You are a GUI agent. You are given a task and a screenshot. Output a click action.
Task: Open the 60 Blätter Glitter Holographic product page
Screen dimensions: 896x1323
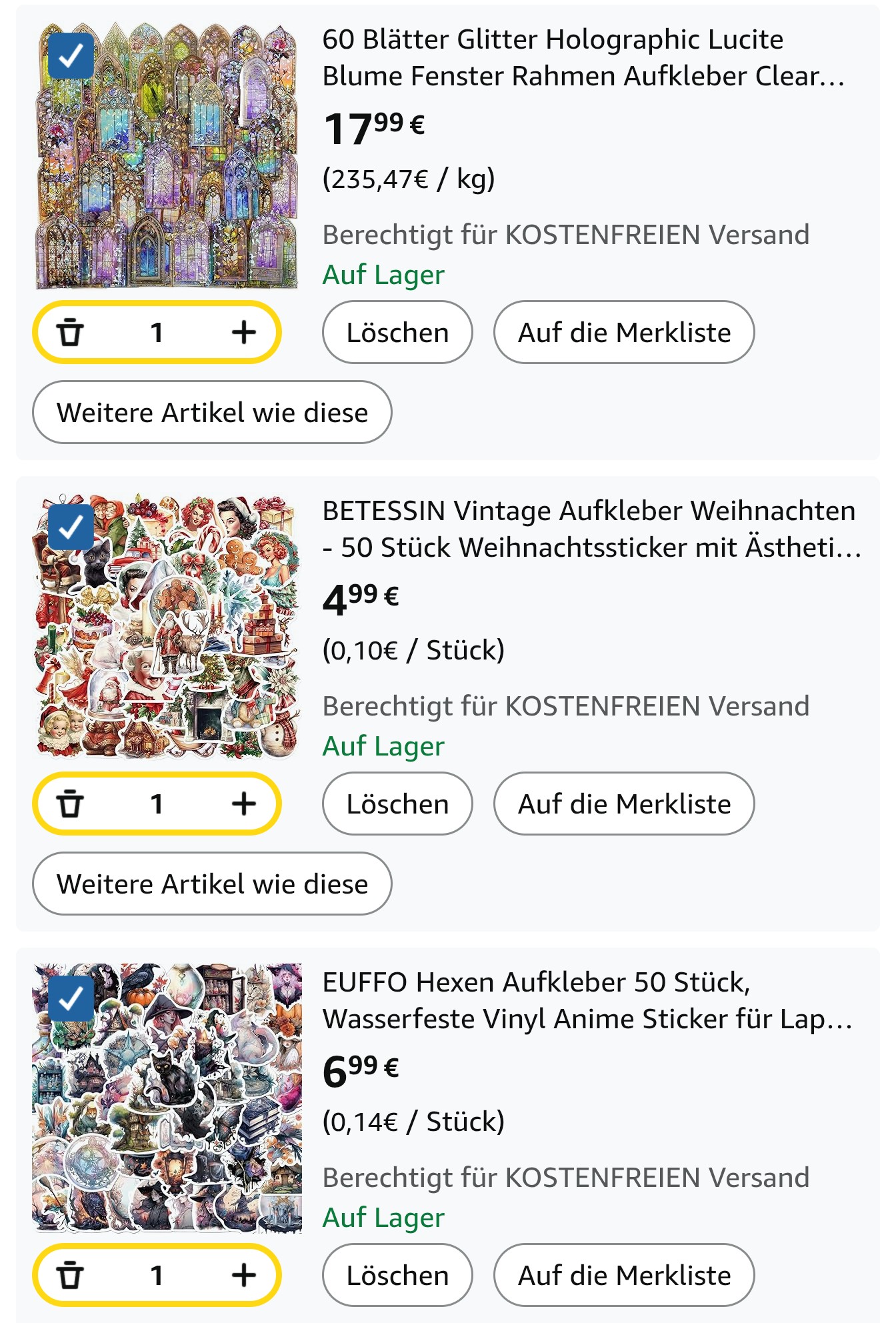[583, 58]
